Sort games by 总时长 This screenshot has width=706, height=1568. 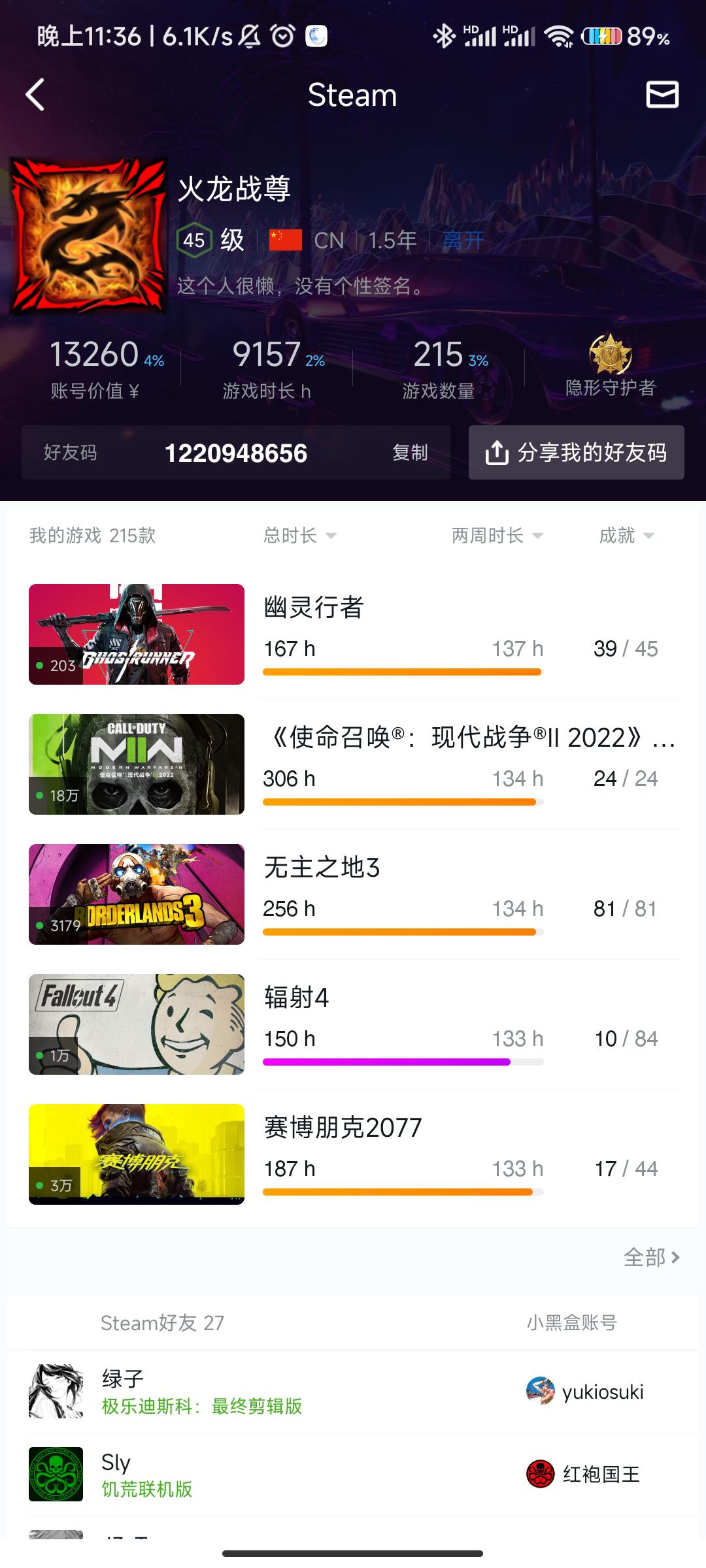point(299,536)
